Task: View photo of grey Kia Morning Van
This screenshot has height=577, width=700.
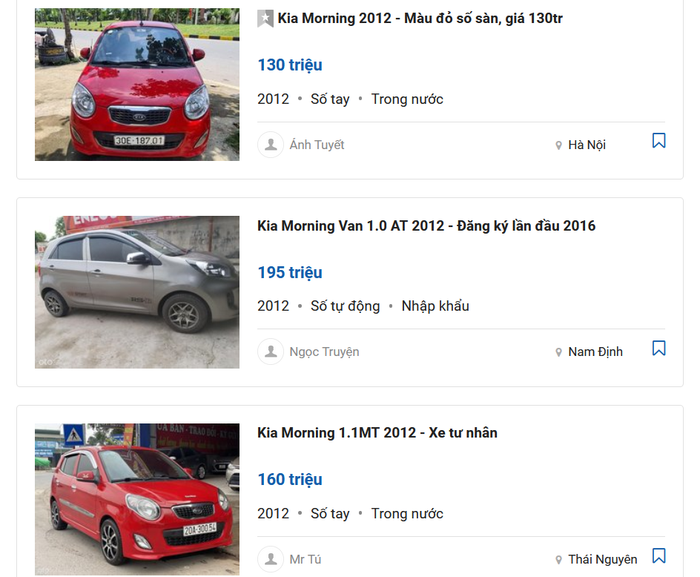Action: pos(137,292)
